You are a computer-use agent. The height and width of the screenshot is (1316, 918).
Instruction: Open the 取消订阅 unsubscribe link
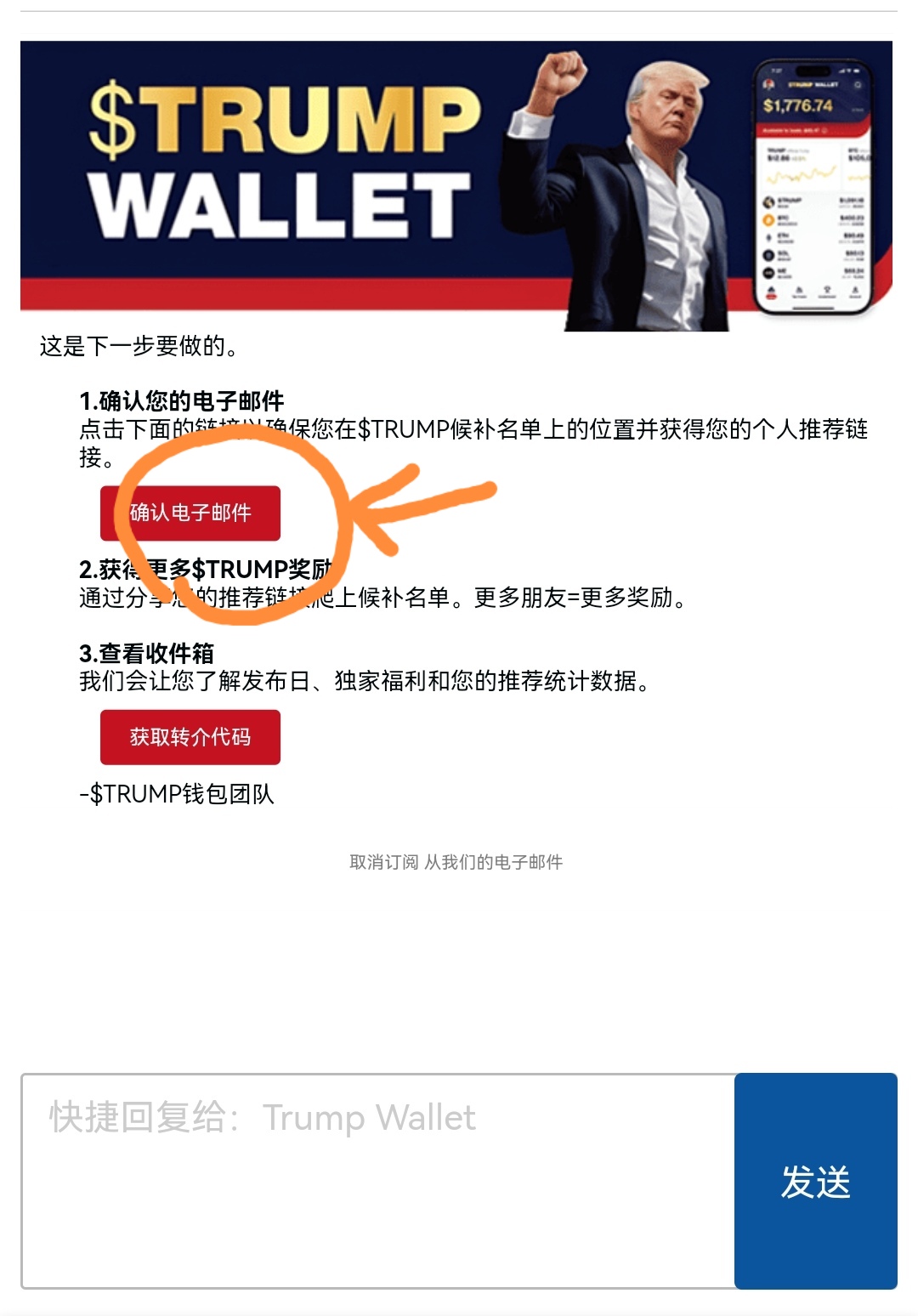[383, 862]
